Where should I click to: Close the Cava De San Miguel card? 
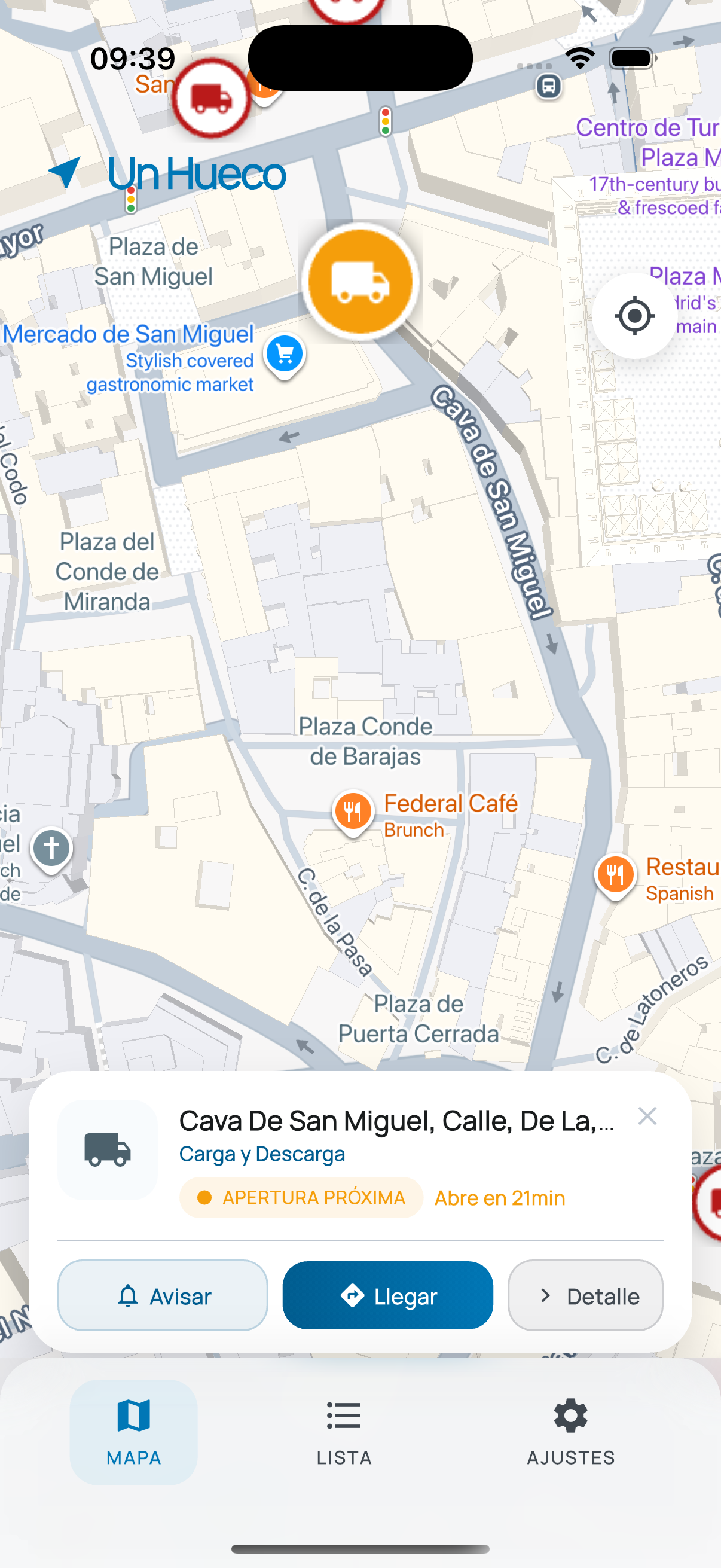647,1116
